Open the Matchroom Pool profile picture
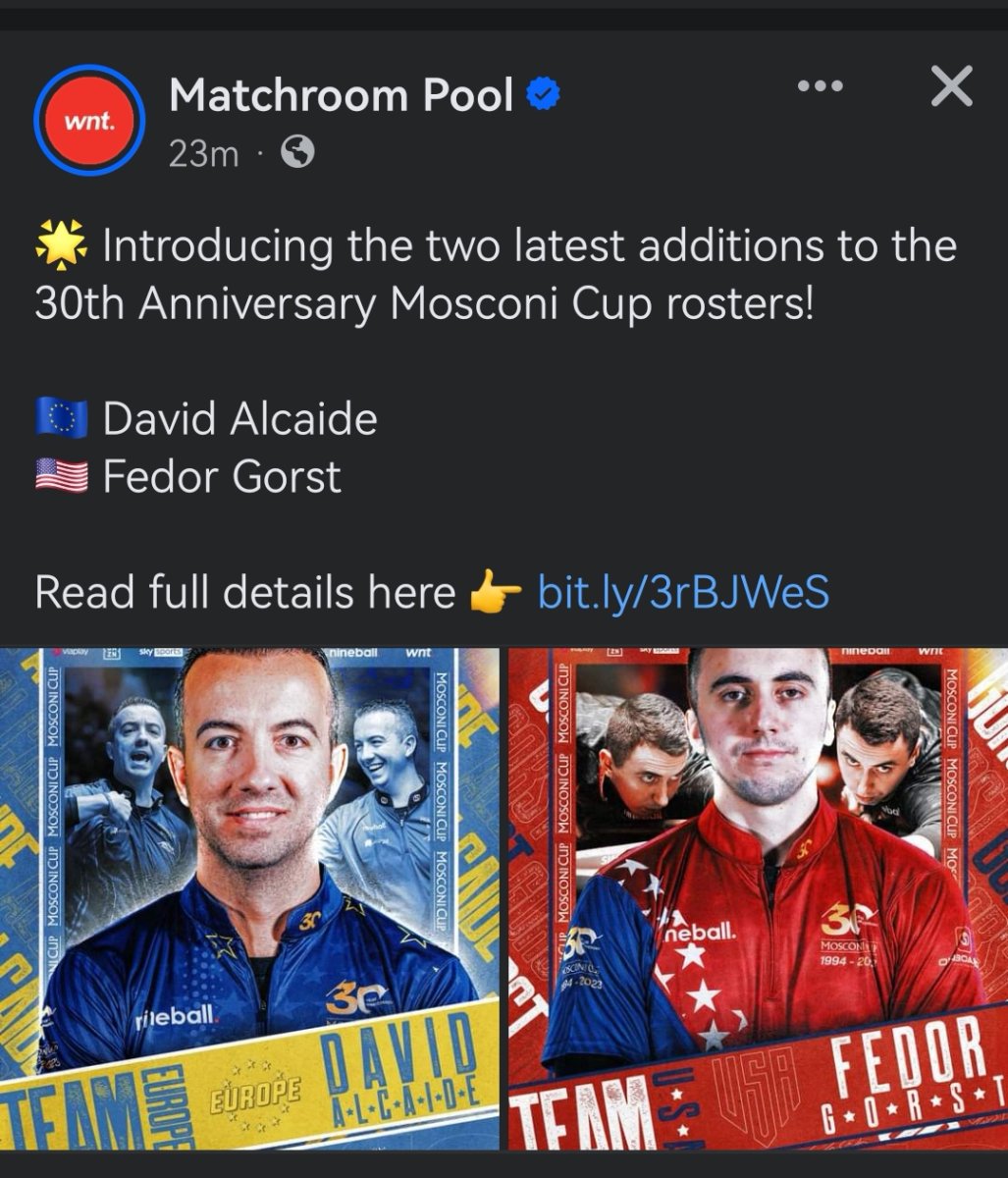This screenshot has height=1178, width=1008. point(89,121)
